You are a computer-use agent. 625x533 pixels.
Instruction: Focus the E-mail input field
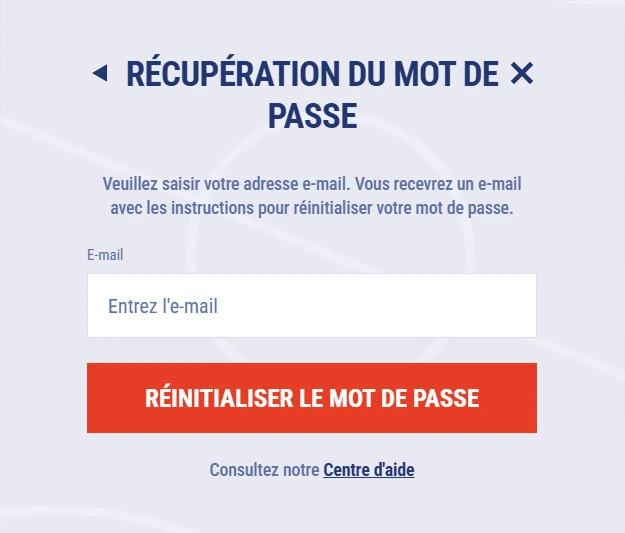pyautogui.click(x=312, y=306)
